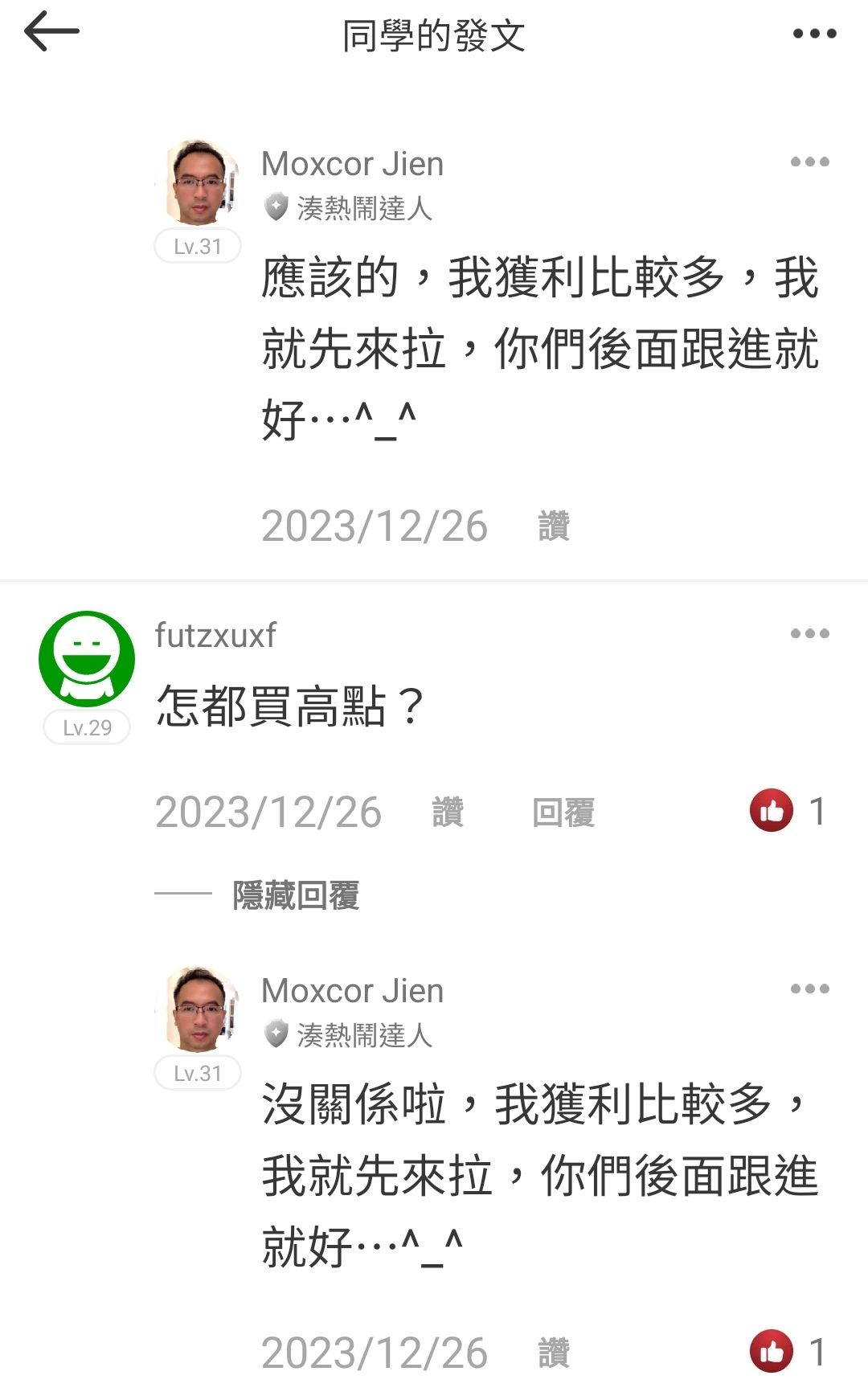The width and height of the screenshot is (868, 1396).
Task: Collapse replies with 隱藏回覆
Action: 295,895
